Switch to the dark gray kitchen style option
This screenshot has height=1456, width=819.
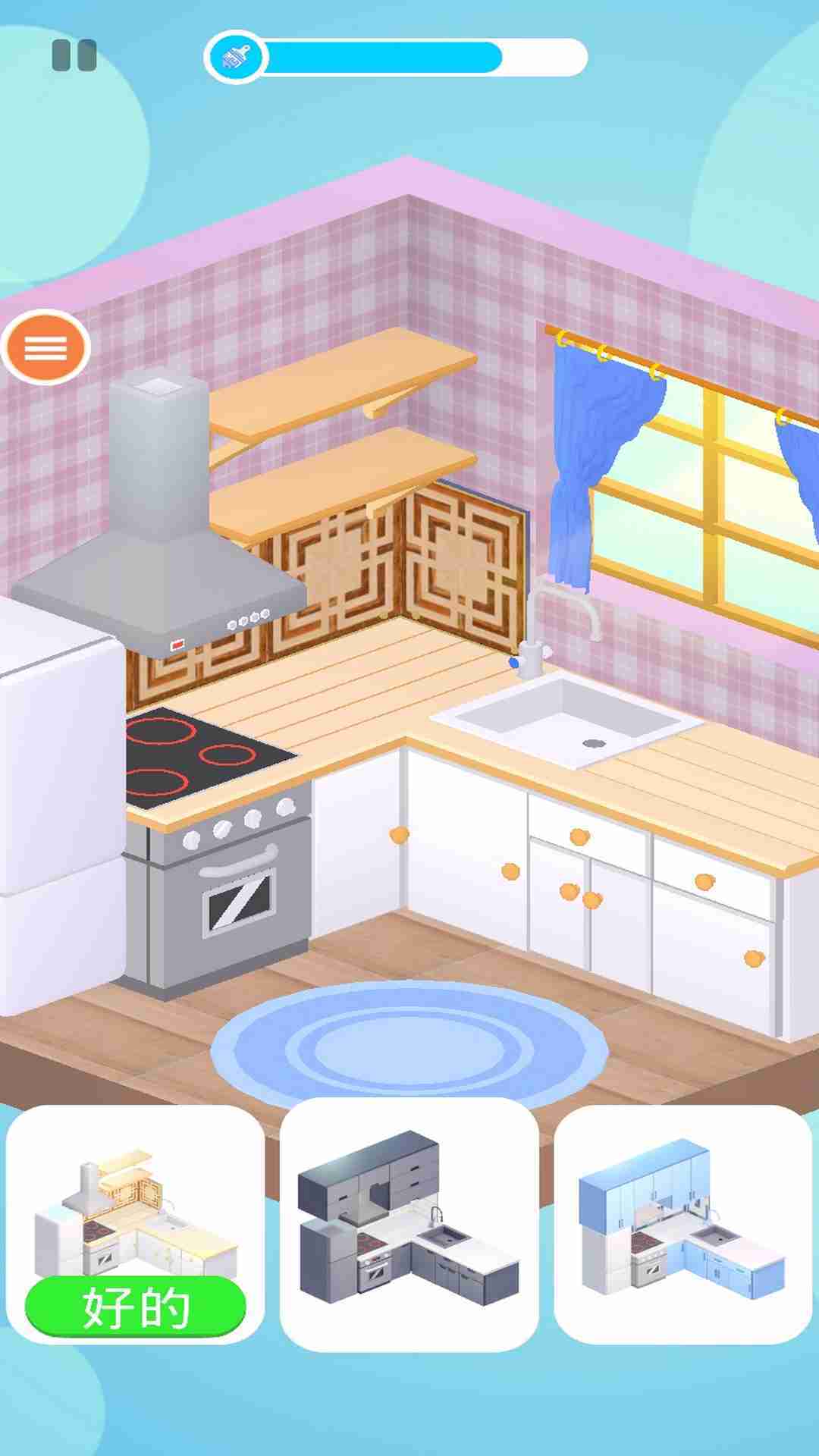[409, 1225]
